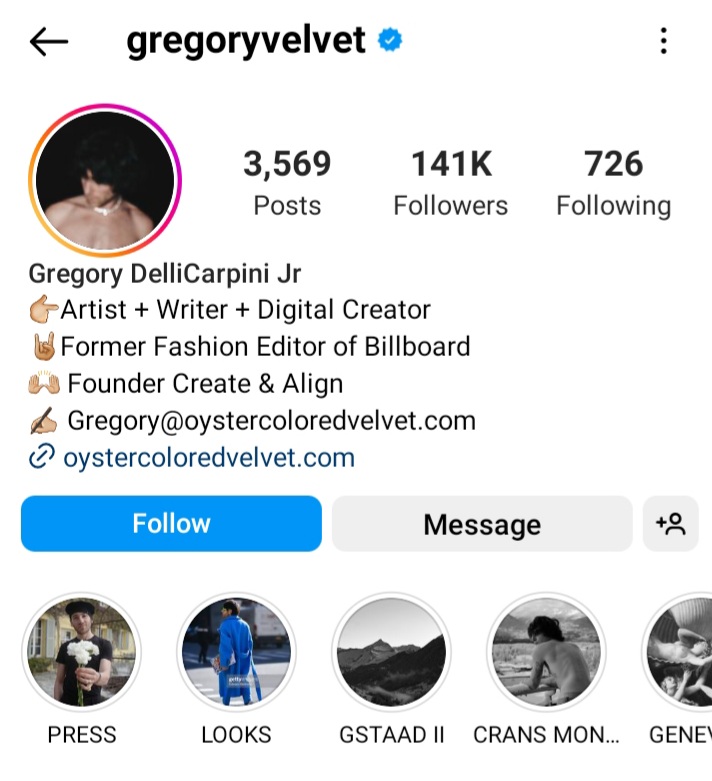The height and width of the screenshot is (781, 712).
Task: View gregoryvelvet's story from profile picture
Action: click(x=105, y=181)
